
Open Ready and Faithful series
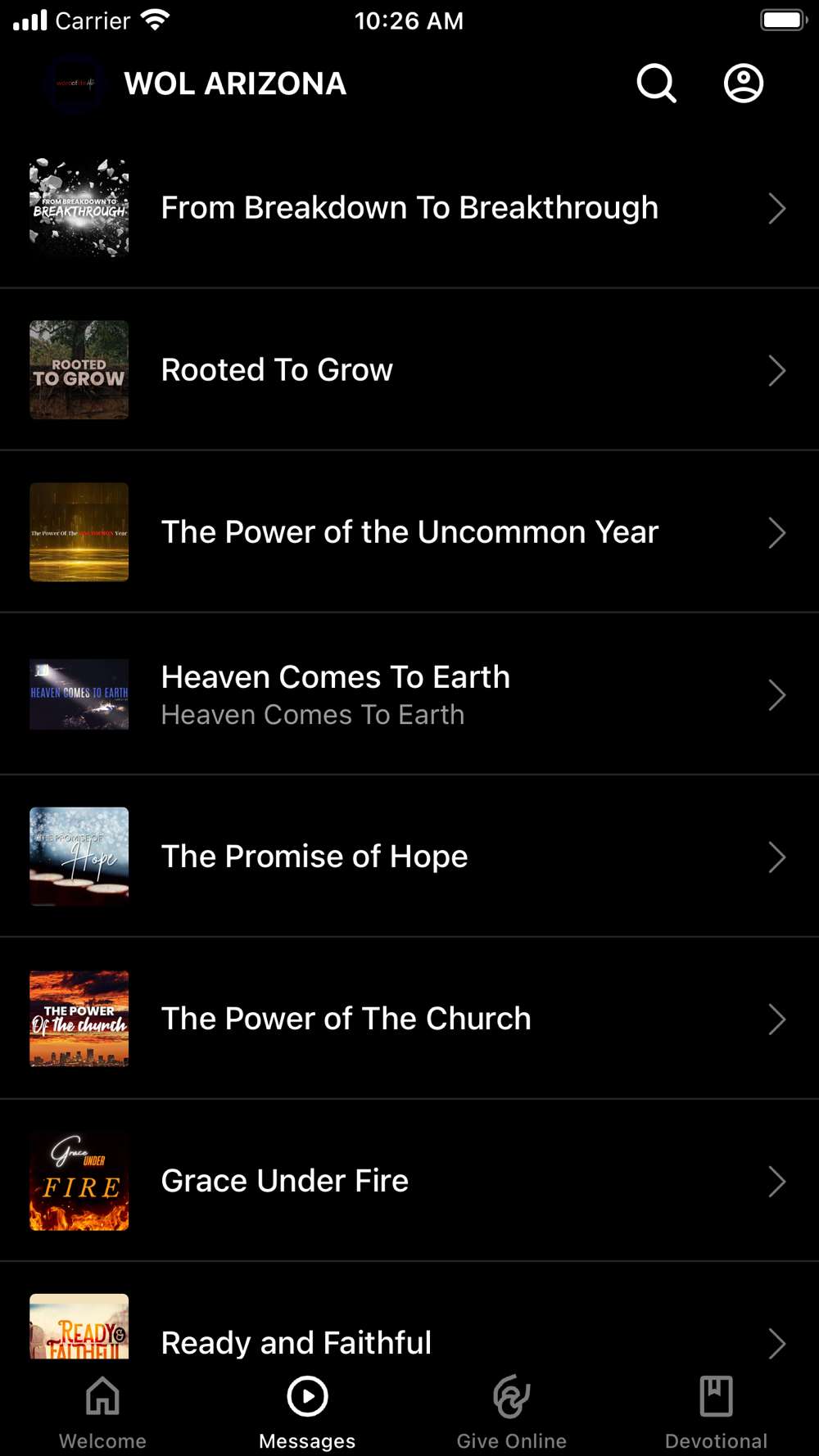click(x=409, y=1335)
